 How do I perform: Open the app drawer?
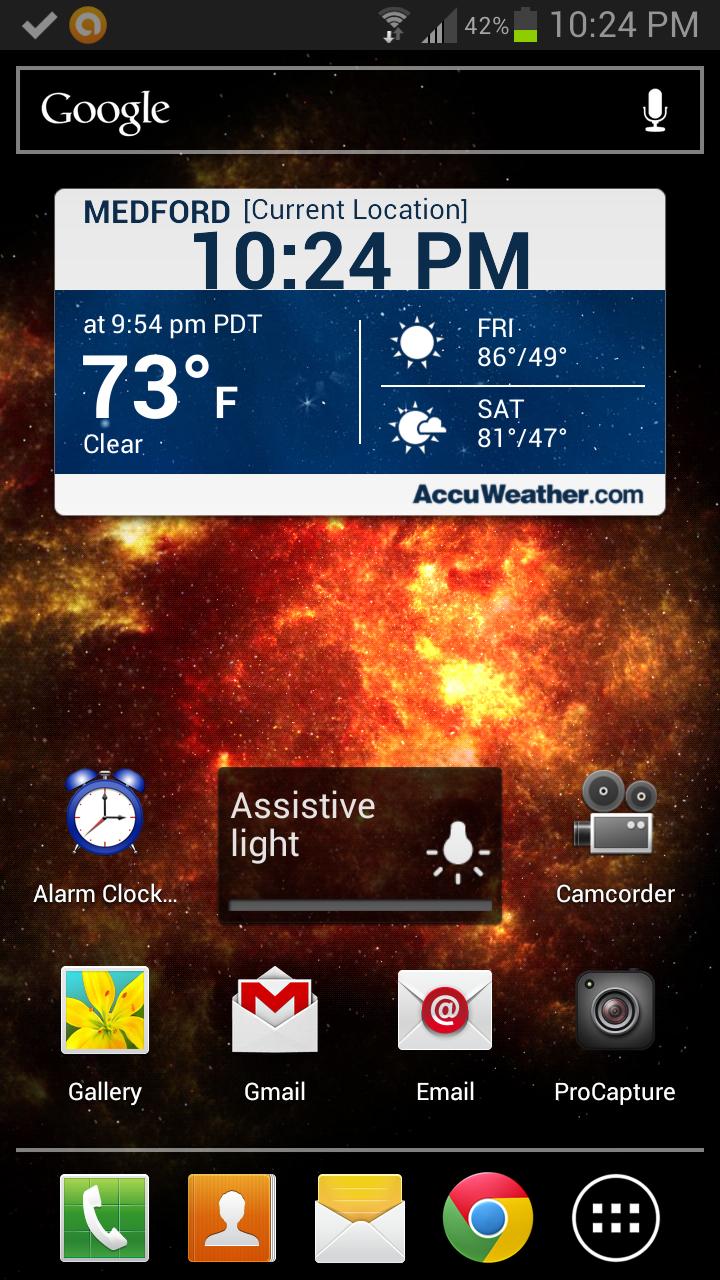pyautogui.click(x=615, y=1218)
